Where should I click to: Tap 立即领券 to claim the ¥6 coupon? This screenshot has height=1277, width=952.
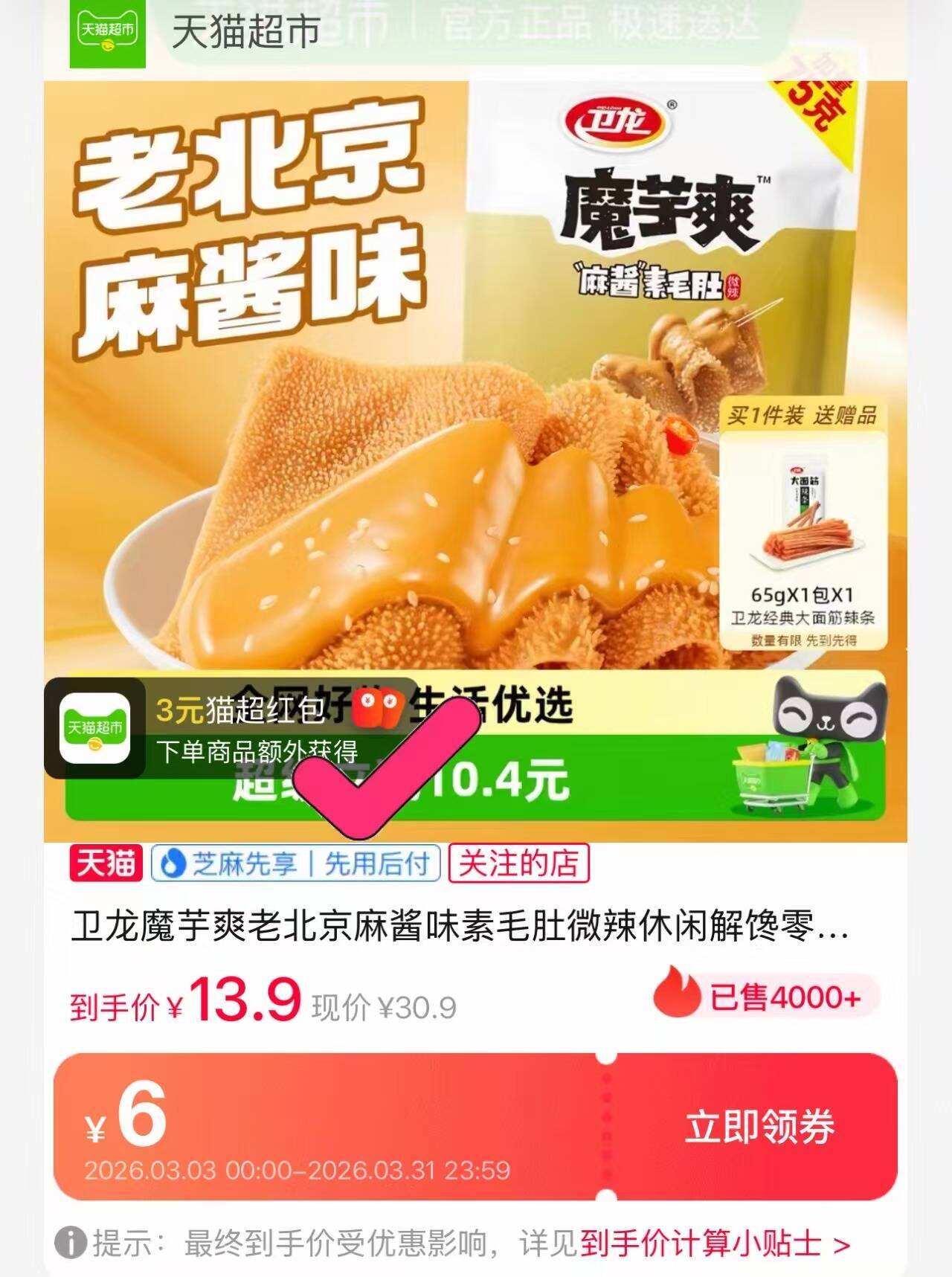759,1126
